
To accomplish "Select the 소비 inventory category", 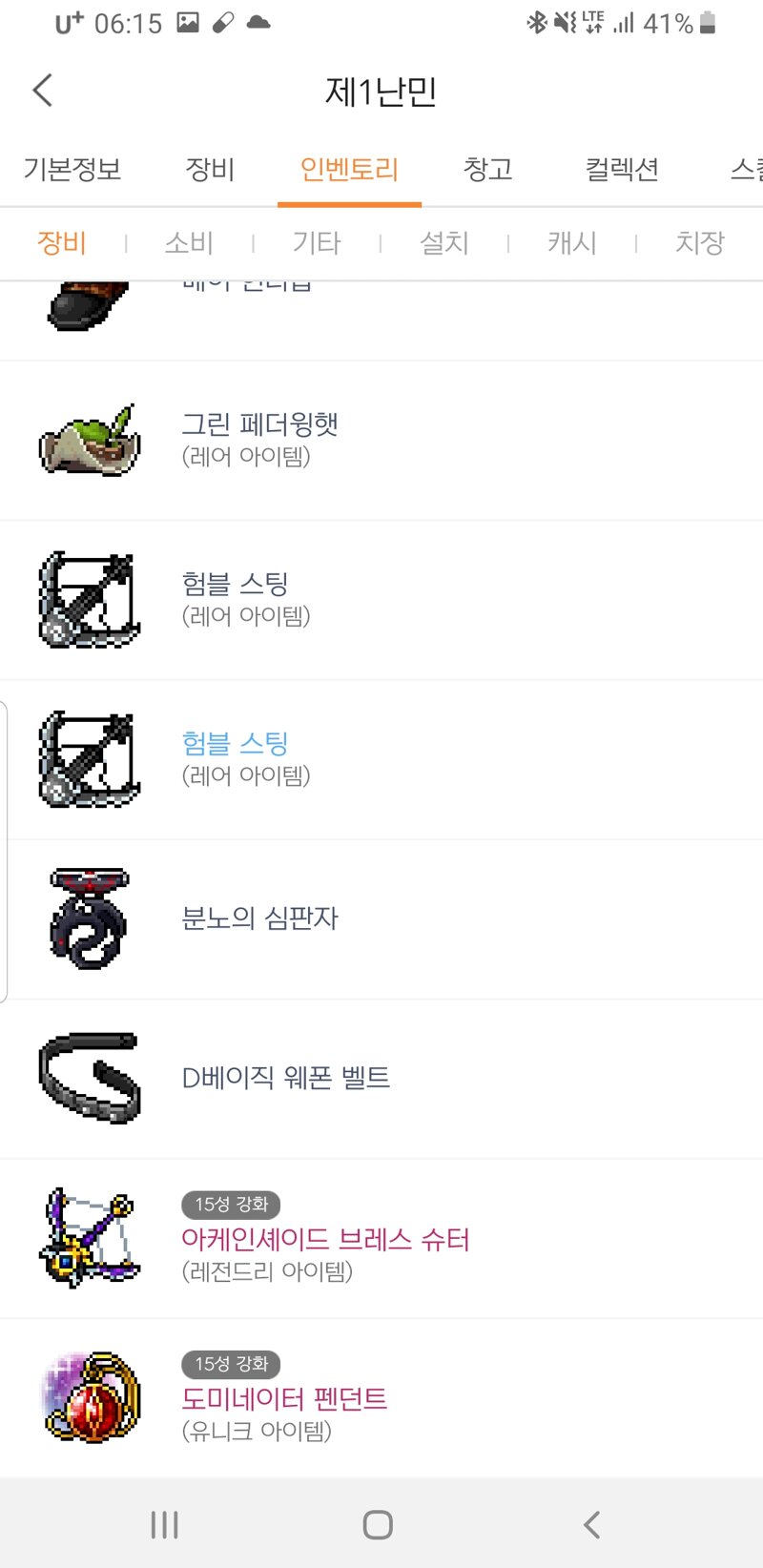I will coord(189,243).
